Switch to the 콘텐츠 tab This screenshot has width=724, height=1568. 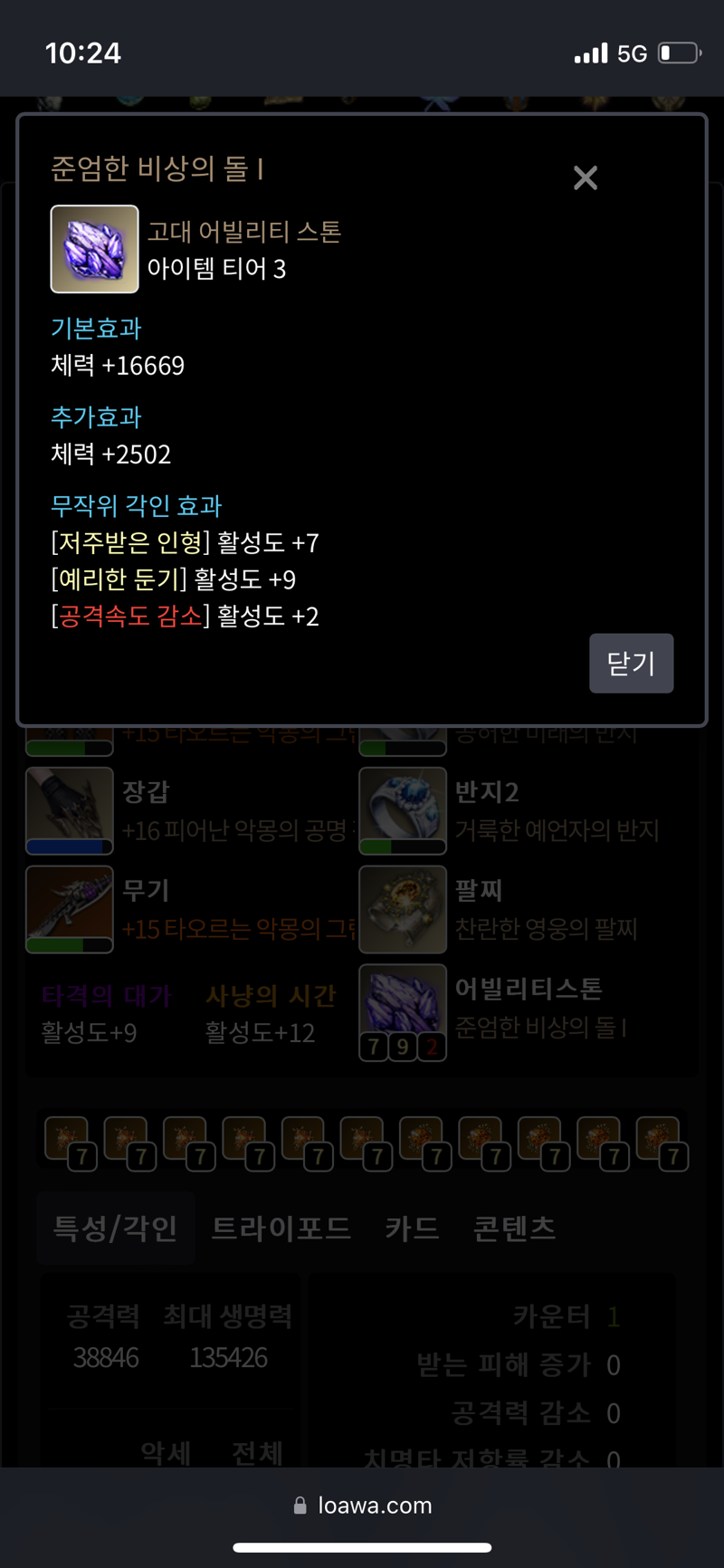point(514,1228)
